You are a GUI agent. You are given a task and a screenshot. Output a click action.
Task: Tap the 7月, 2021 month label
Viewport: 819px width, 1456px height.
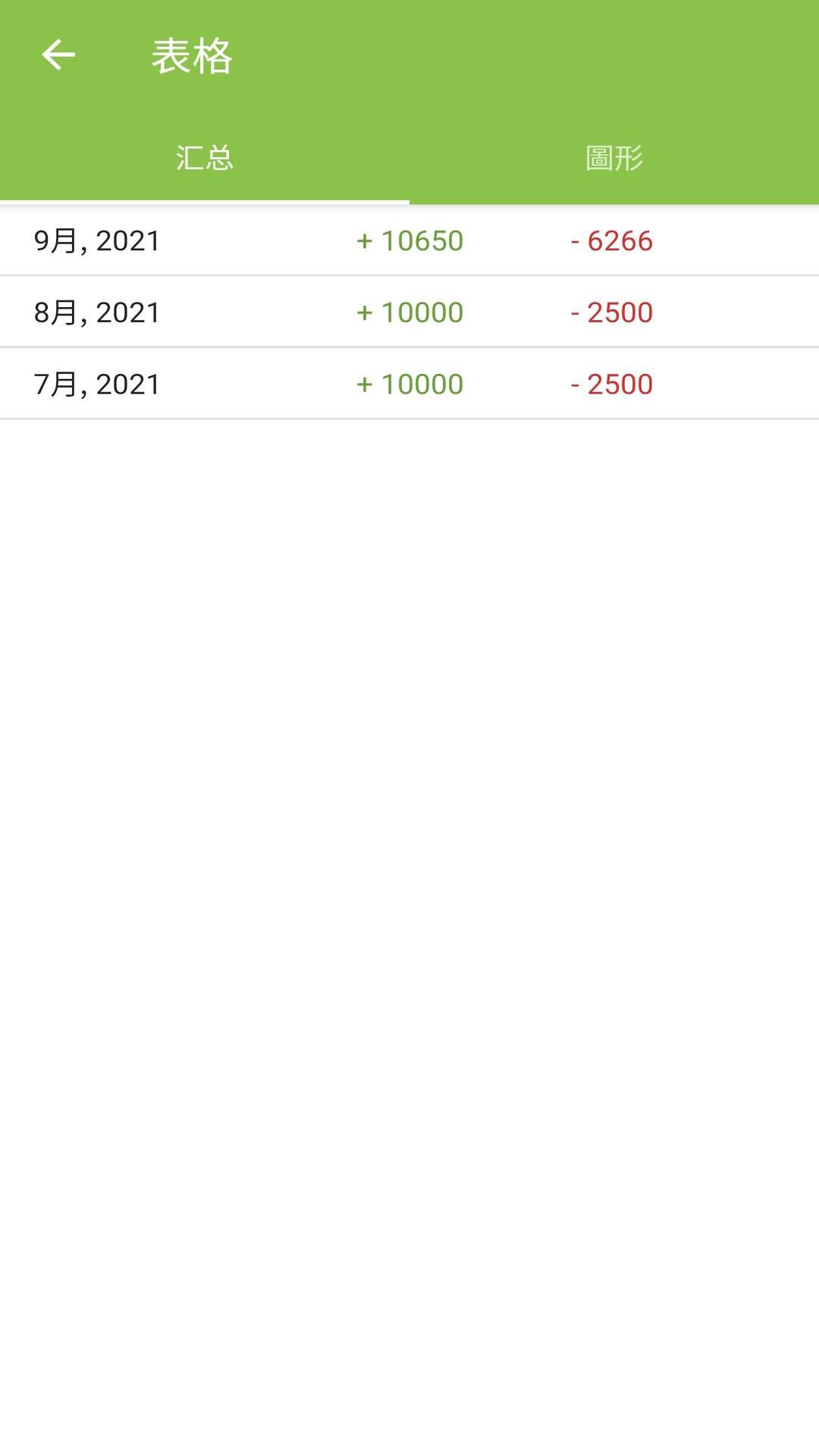pos(96,383)
